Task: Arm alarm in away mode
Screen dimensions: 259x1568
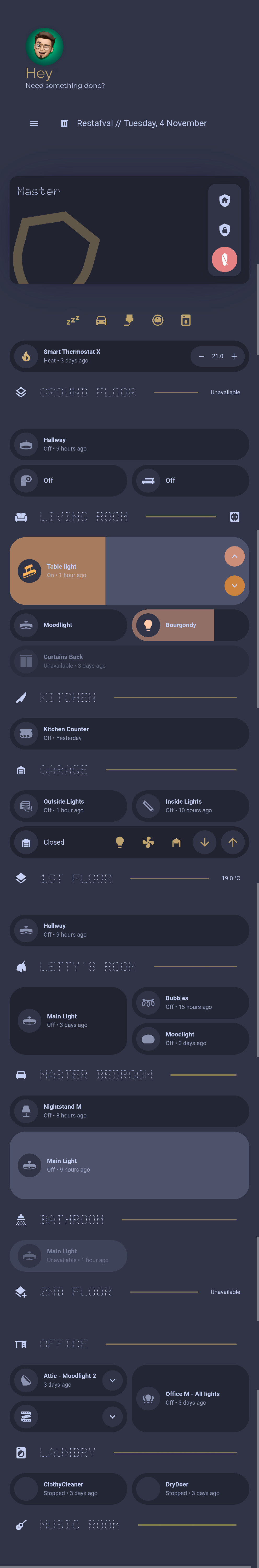Action: click(x=224, y=230)
